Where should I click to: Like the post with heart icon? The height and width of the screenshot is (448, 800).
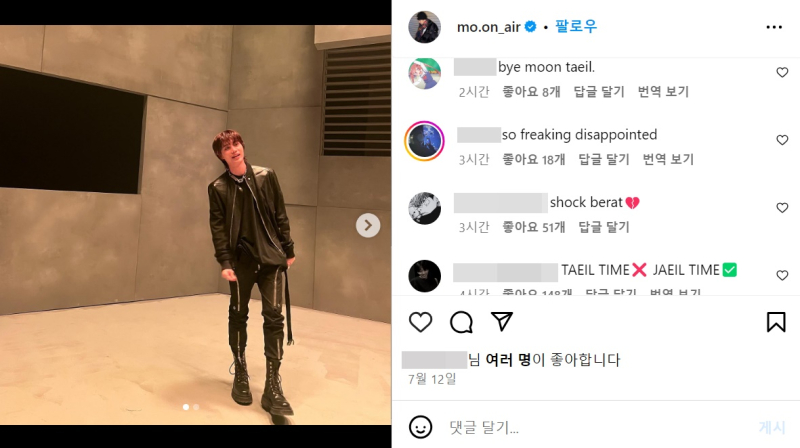(421, 322)
